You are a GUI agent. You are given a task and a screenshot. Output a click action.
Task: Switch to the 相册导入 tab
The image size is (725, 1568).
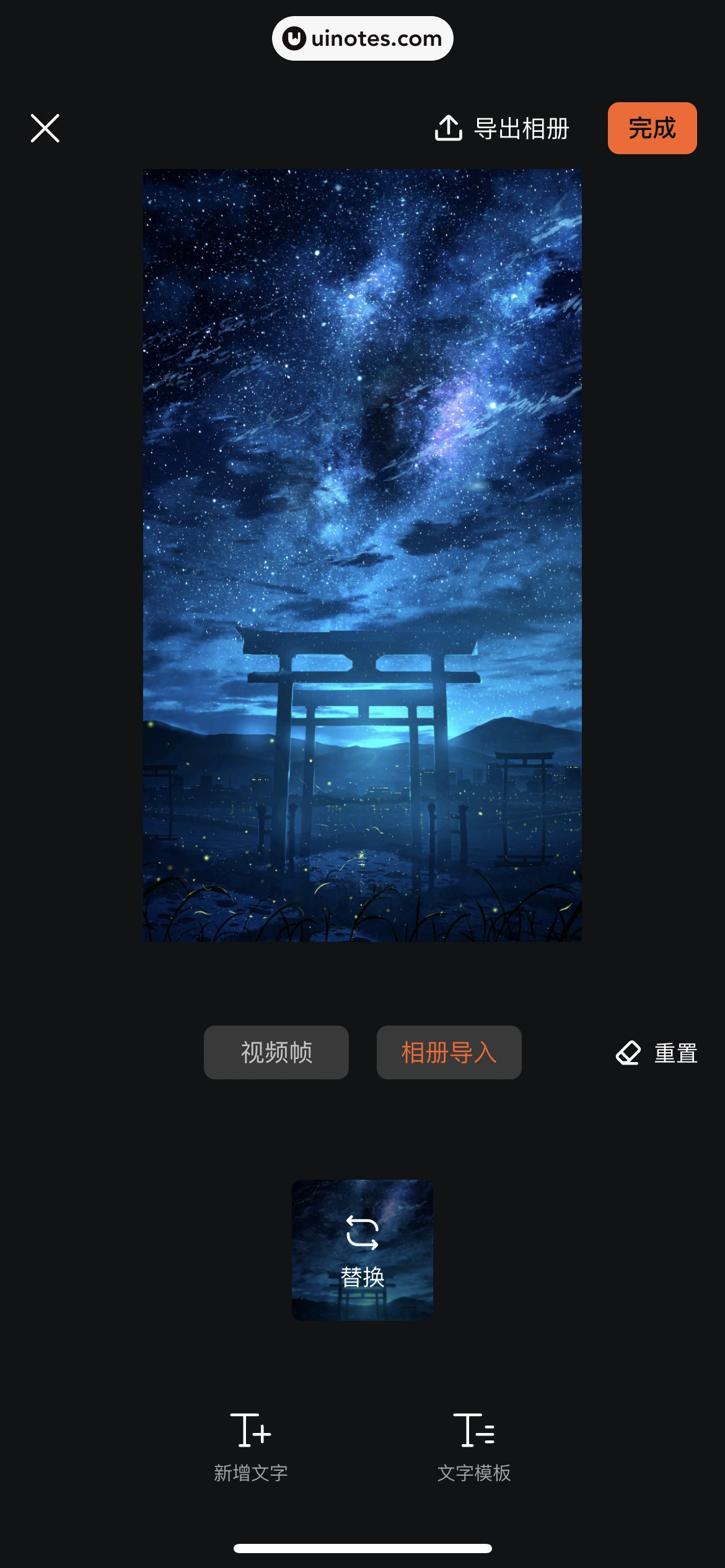coord(449,1052)
